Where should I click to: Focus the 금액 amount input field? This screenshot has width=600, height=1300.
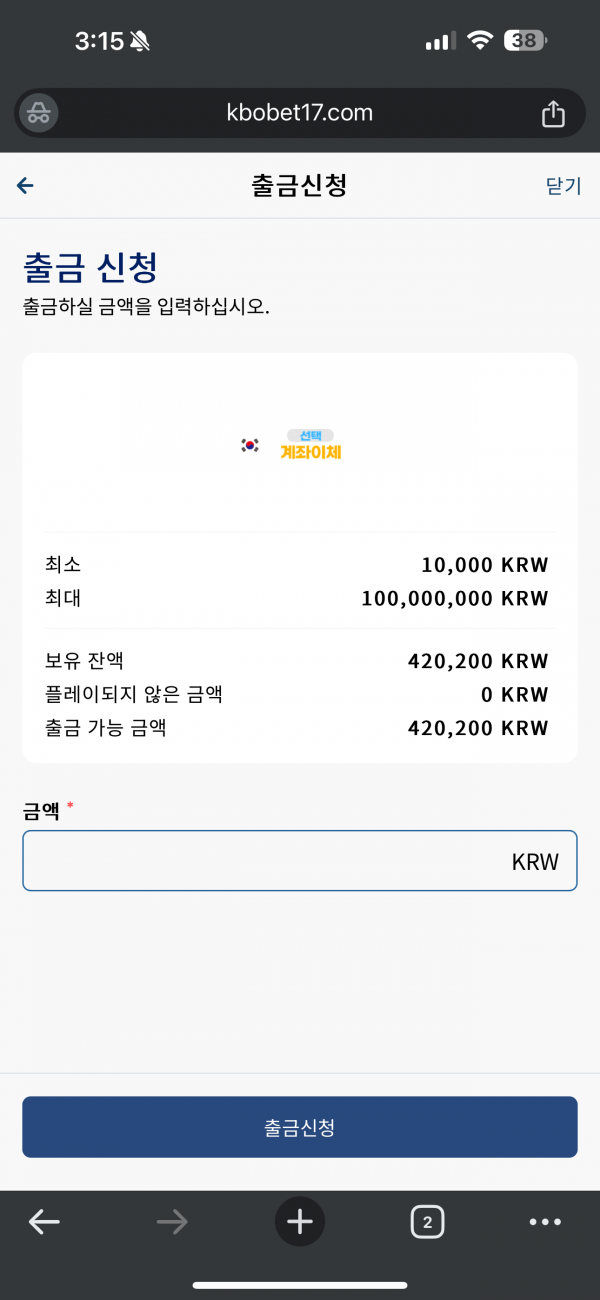click(x=300, y=860)
